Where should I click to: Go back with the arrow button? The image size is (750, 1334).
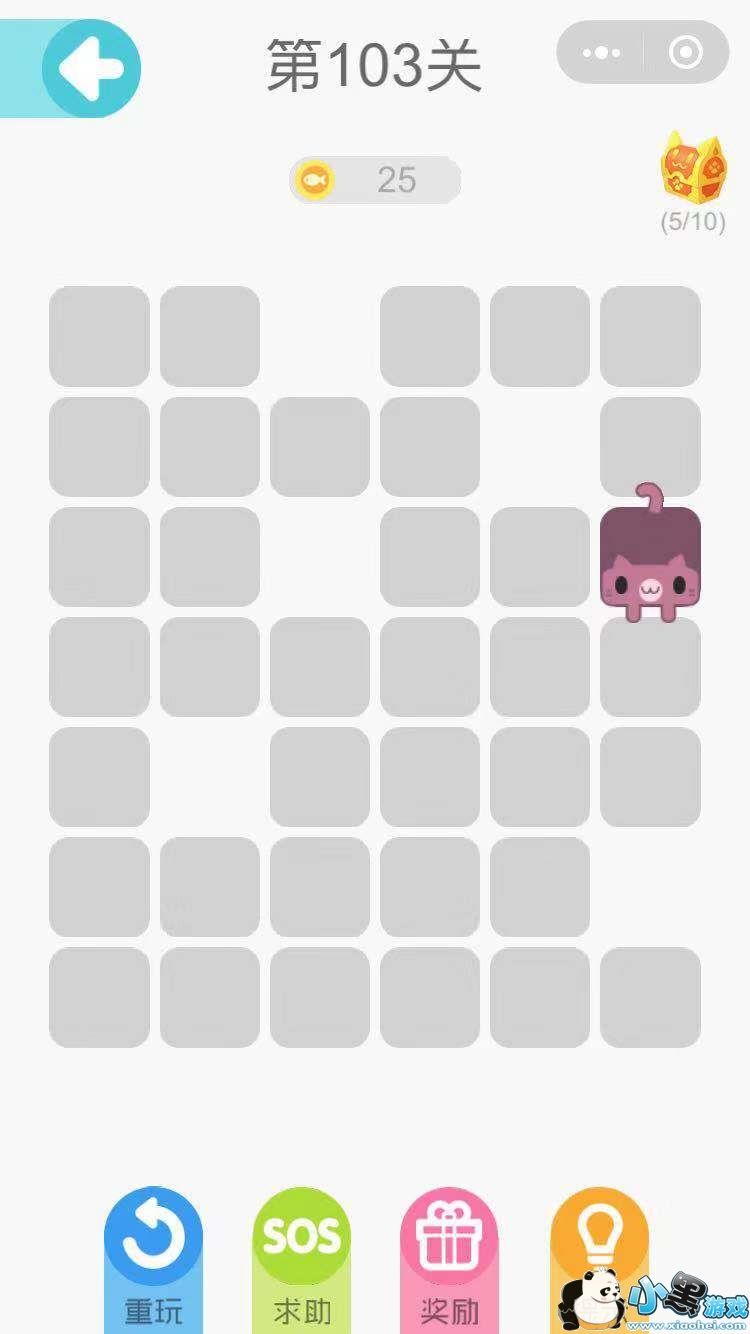[x=91, y=68]
